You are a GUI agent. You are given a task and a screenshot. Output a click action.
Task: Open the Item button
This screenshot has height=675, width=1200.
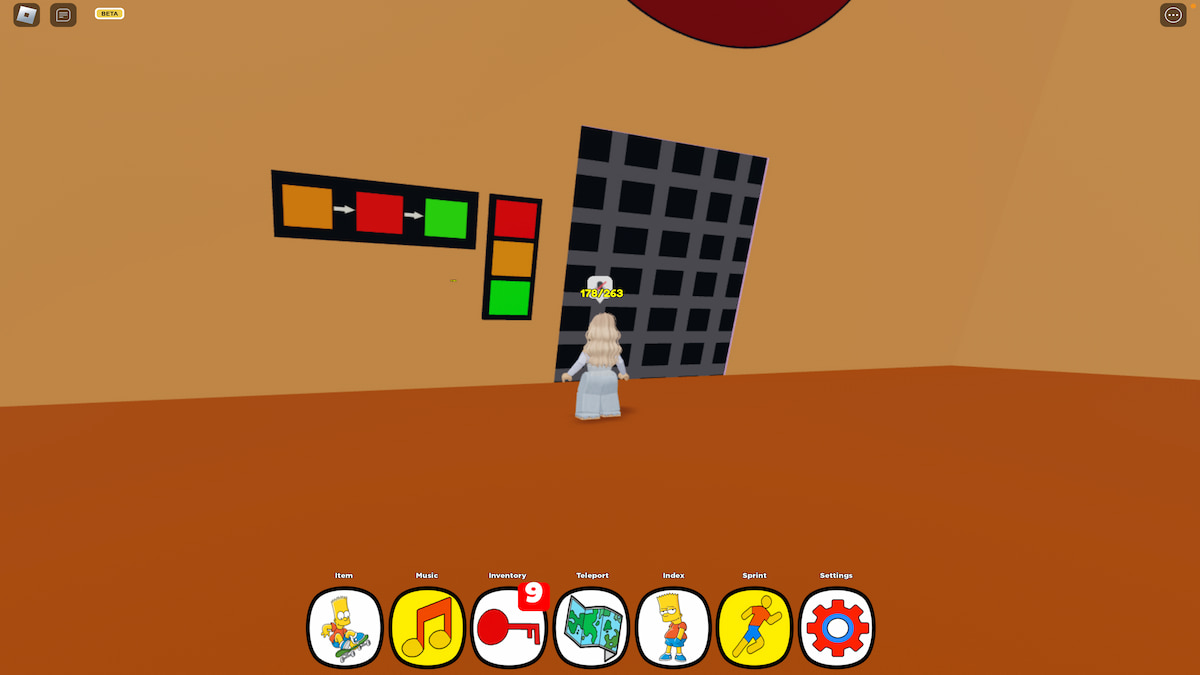point(345,628)
